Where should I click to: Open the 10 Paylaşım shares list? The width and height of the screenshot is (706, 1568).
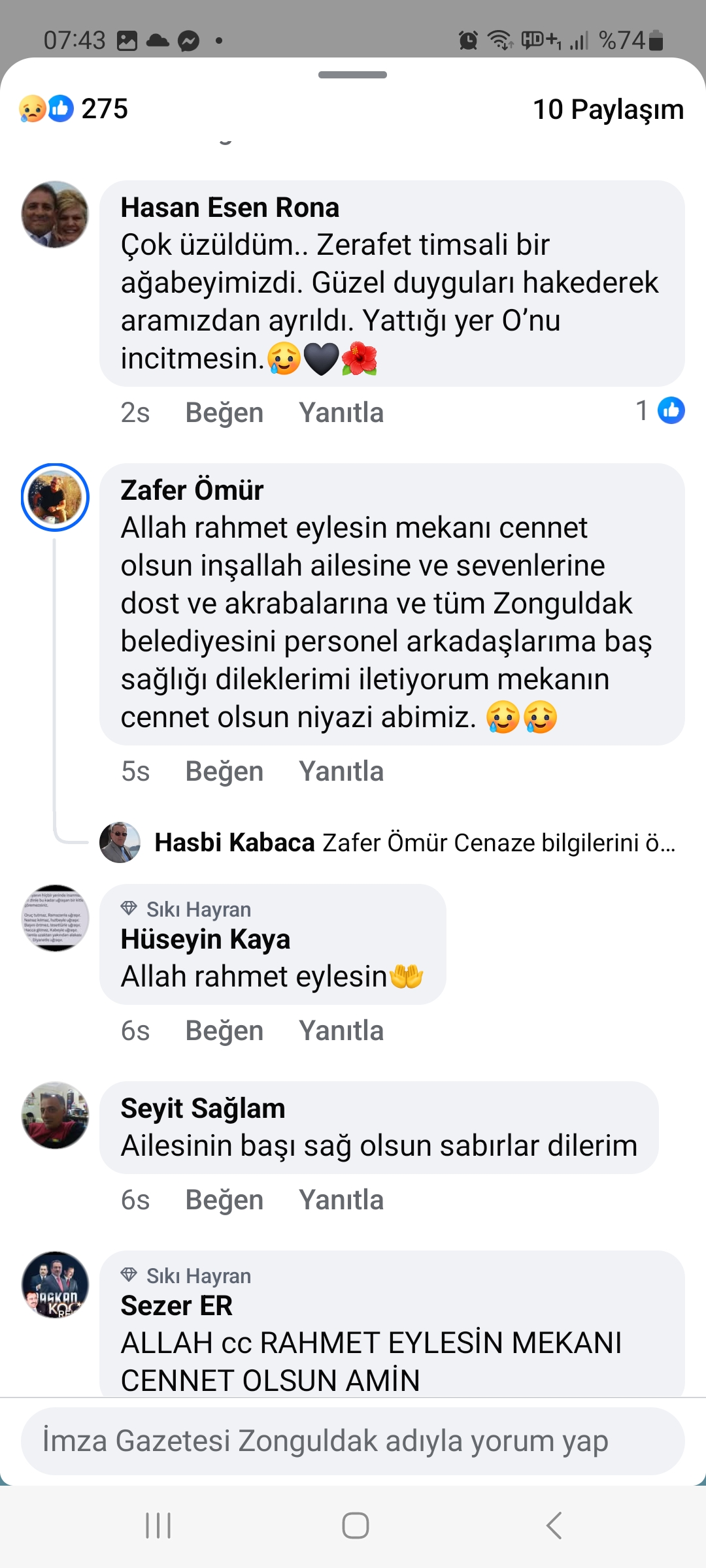[608, 109]
